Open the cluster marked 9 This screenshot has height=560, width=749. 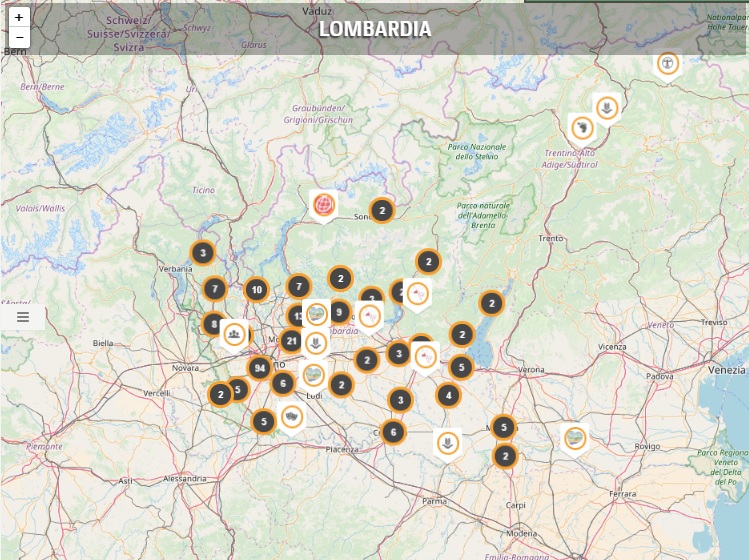(x=340, y=312)
